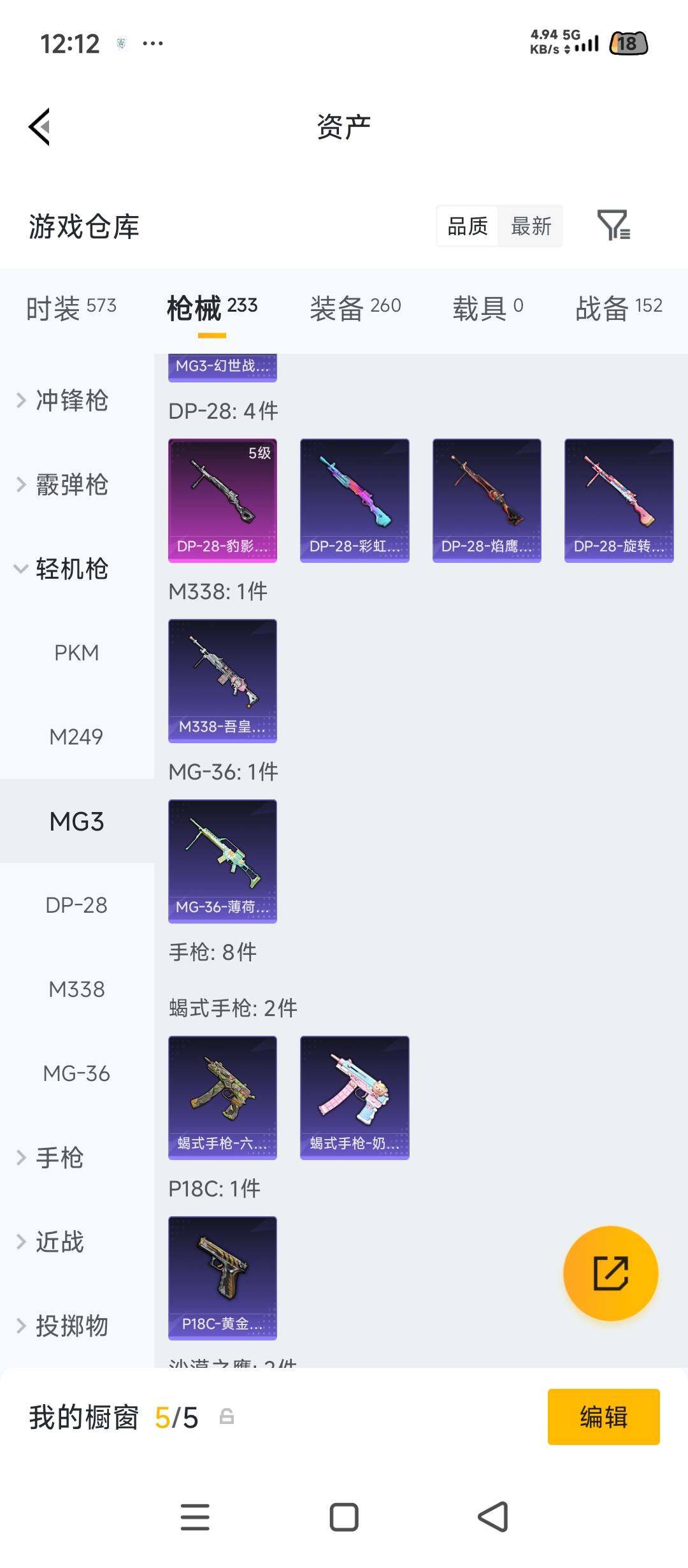The image size is (688, 1568).
Task: Open the filter icon beside 最新
Action: pos(613,226)
